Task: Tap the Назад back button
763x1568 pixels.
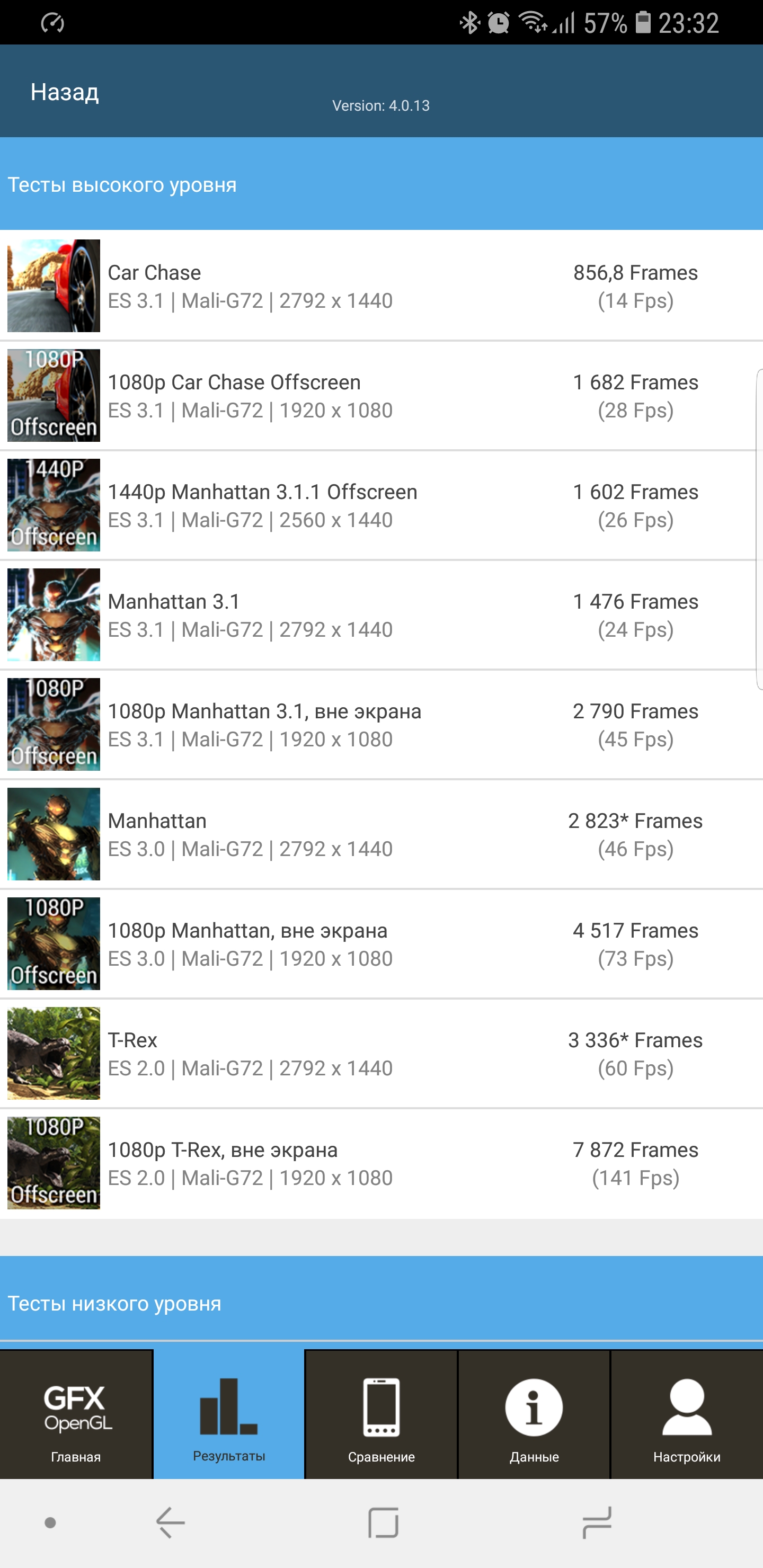Action: click(65, 92)
